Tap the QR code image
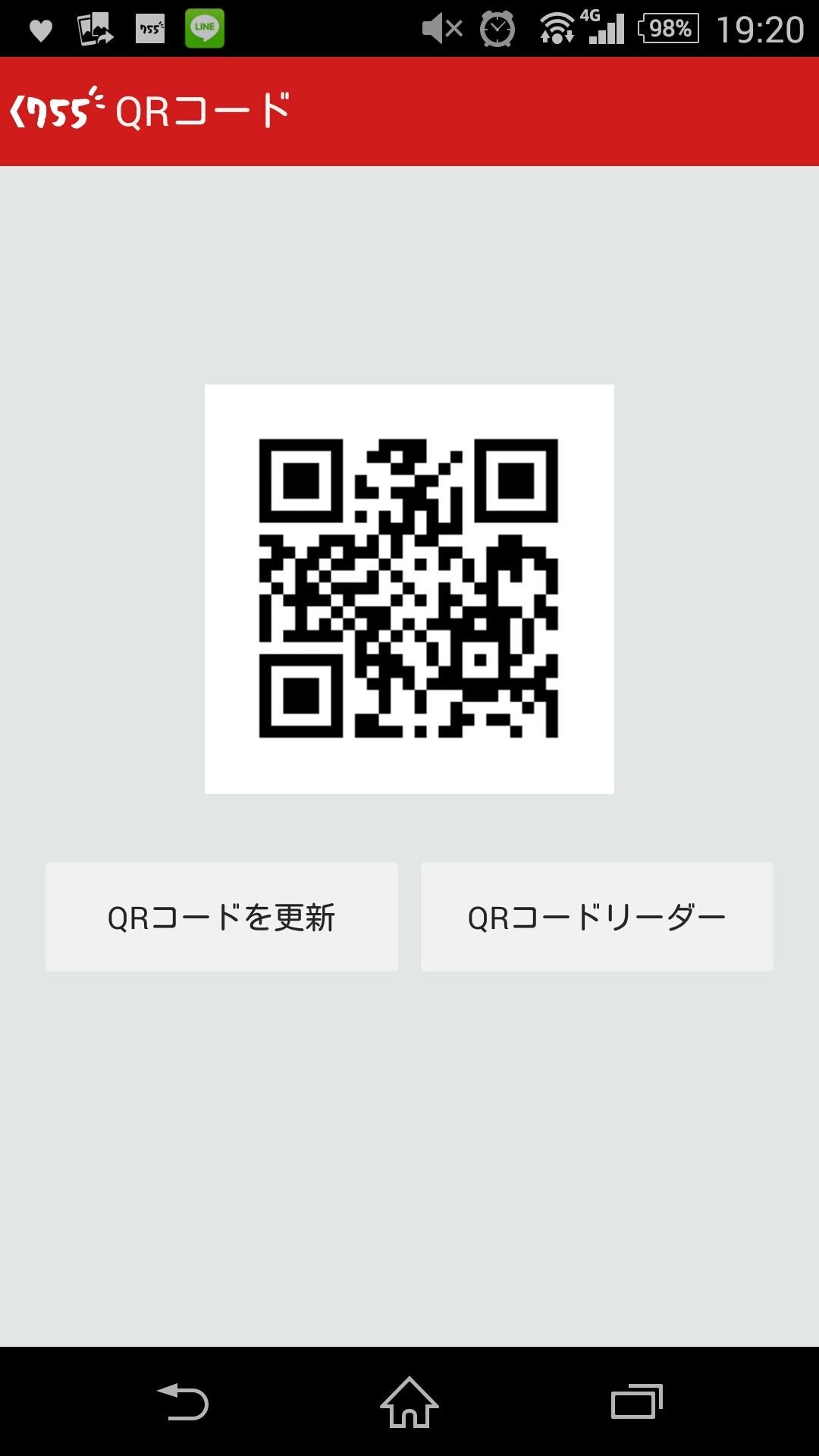 pyautogui.click(x=409, y=588)
